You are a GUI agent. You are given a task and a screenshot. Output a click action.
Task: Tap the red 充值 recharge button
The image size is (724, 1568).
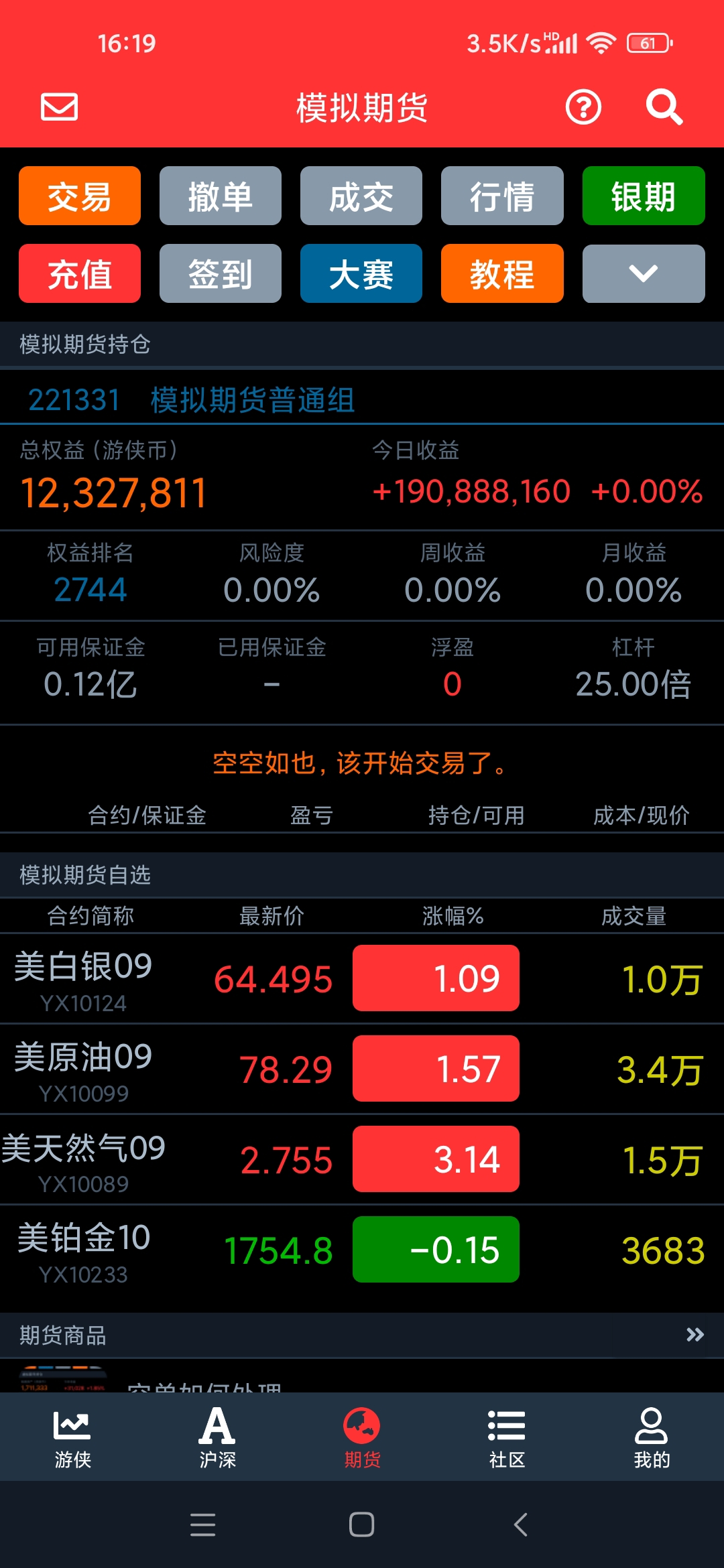tap(80, 273)
